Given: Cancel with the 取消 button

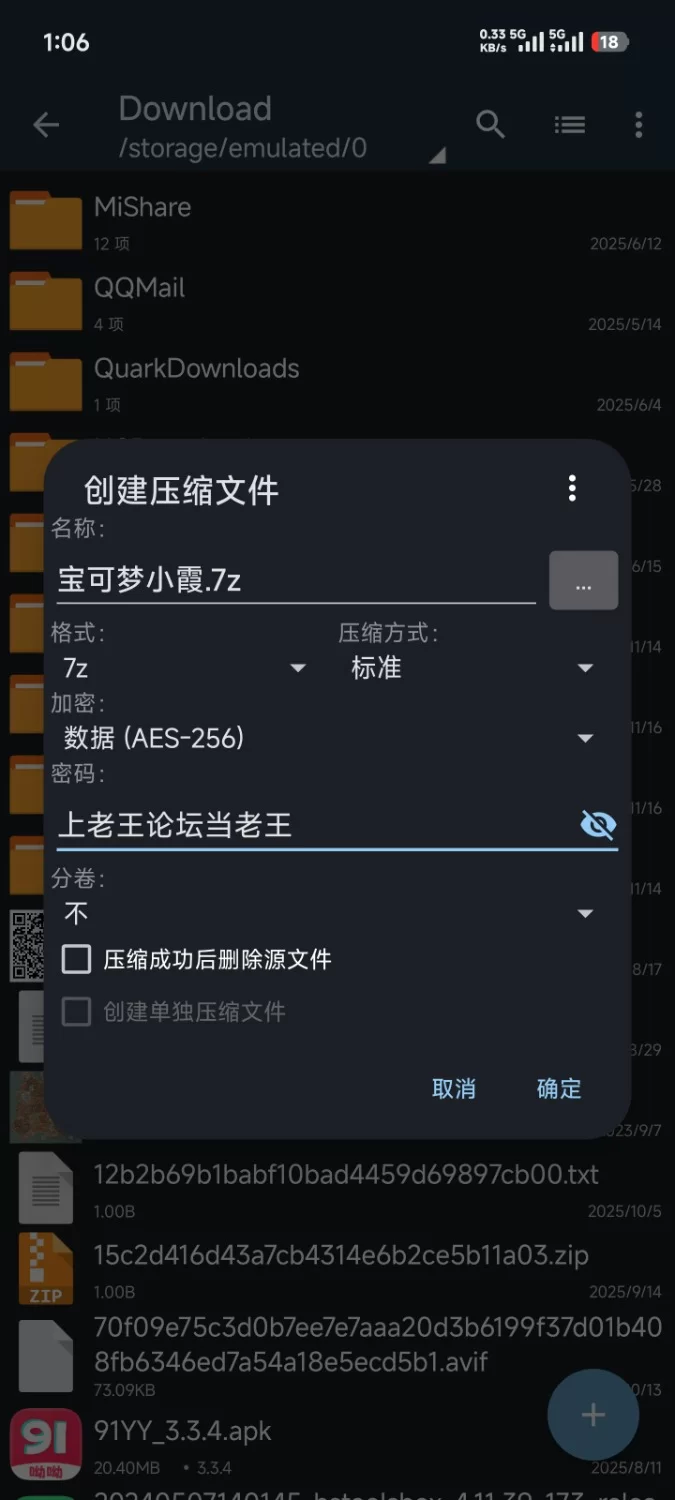Looking at the screenshot, I should pyautogui.click(x=453, y=1089).
